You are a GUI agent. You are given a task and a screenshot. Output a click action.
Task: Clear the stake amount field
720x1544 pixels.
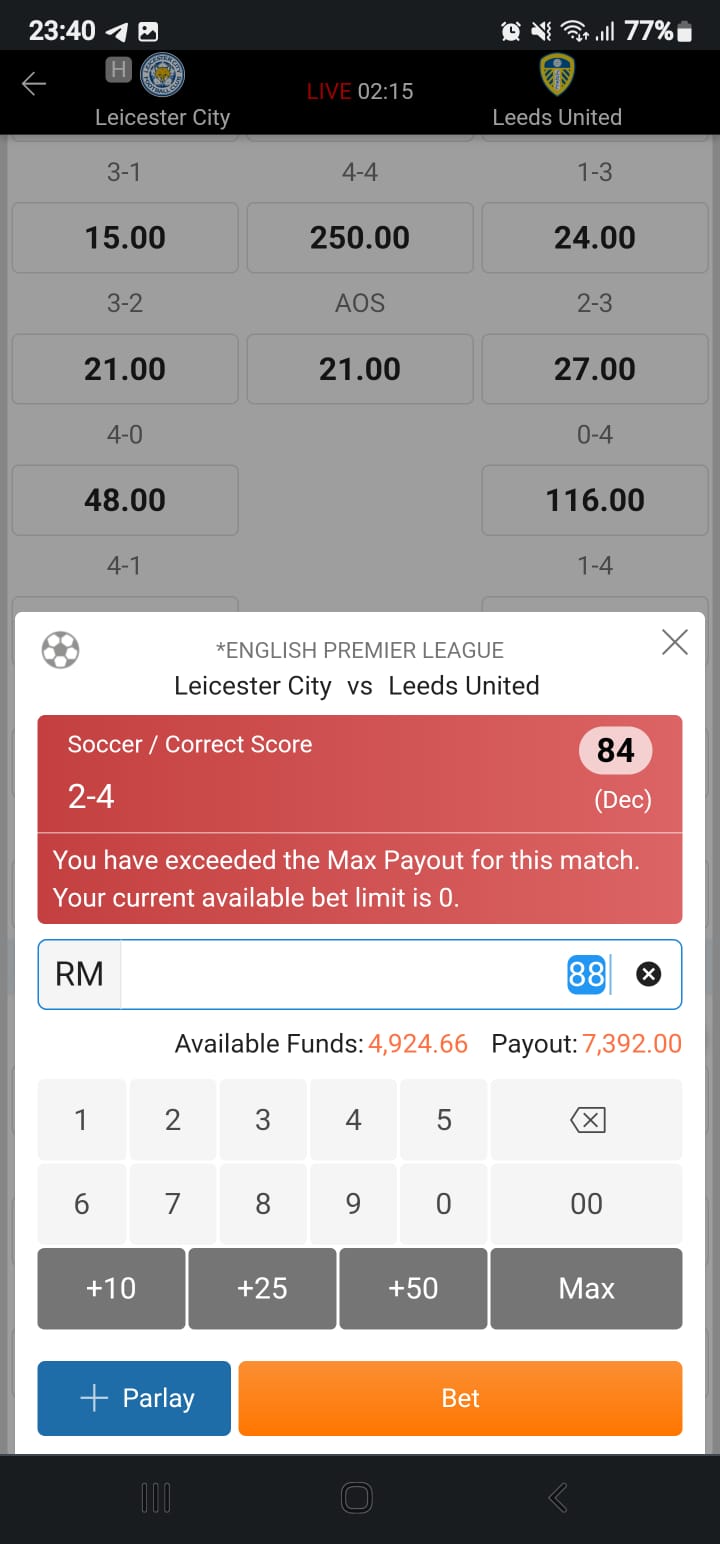point(648,974)
